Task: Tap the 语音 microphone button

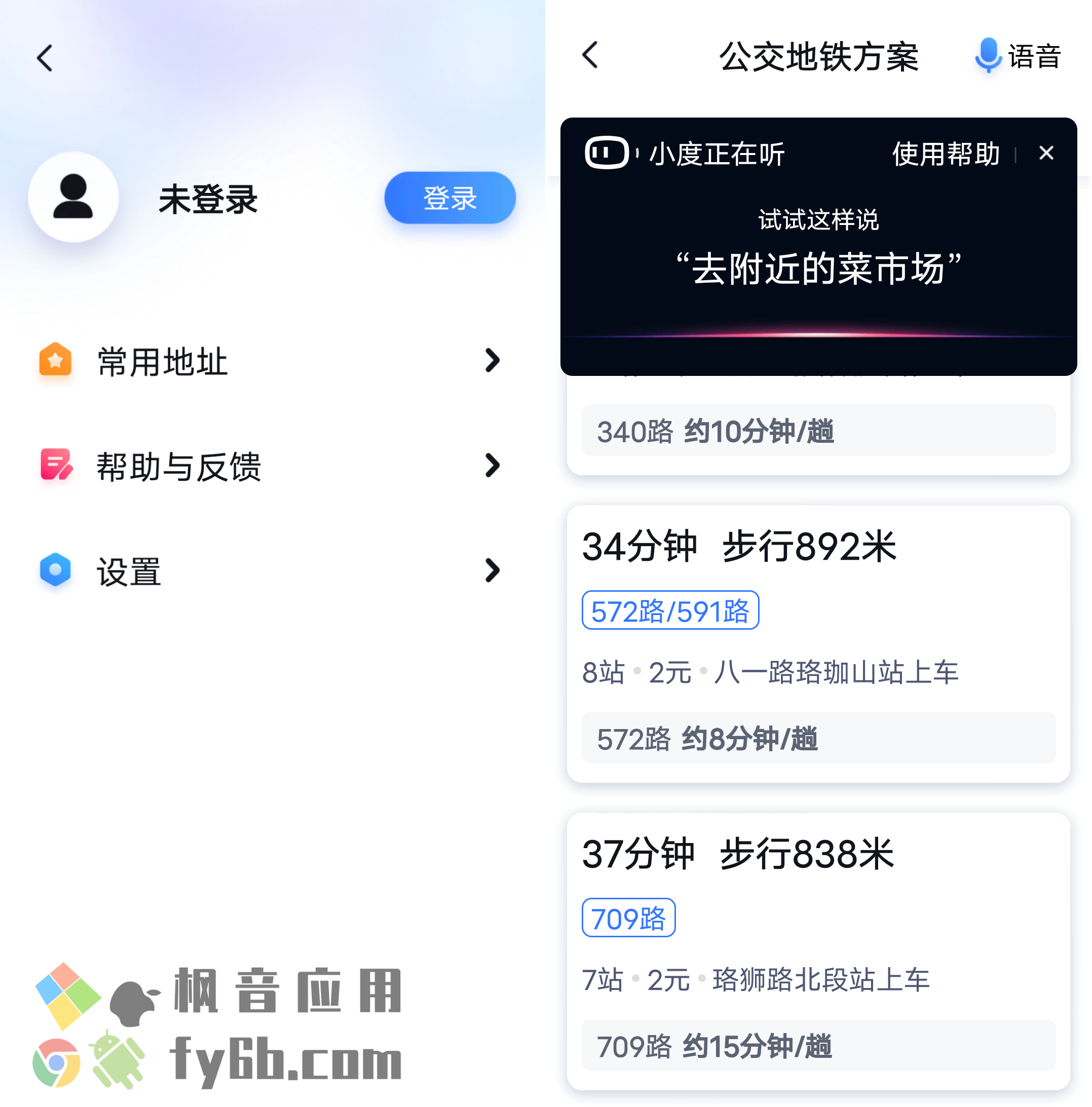Action: point(1016,56)
